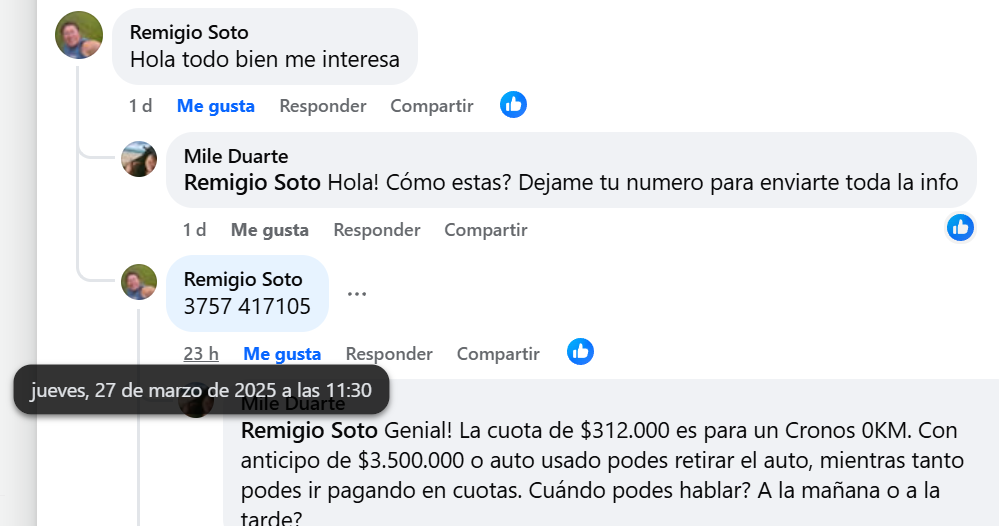Open Remigio Soto's avatar on 'Hola todo bien me interesa'
The image size is (999, 526).
[79, 36]
